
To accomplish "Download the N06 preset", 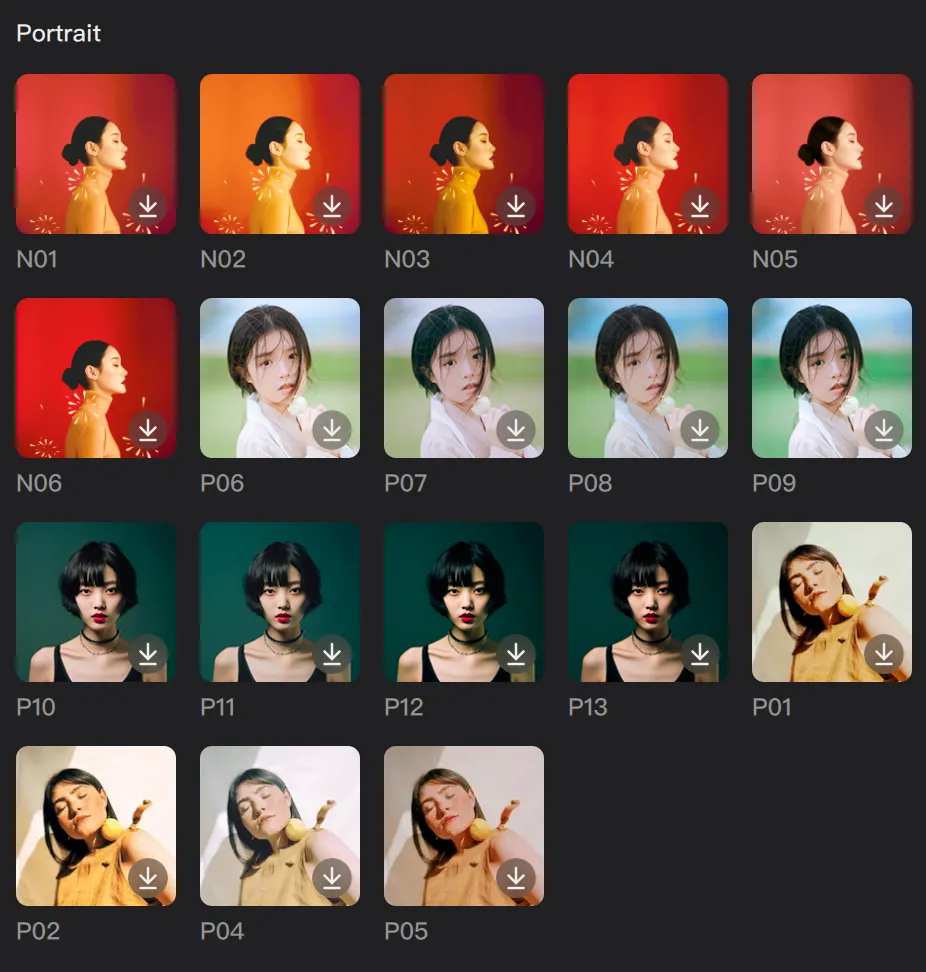I will [148, 430].
